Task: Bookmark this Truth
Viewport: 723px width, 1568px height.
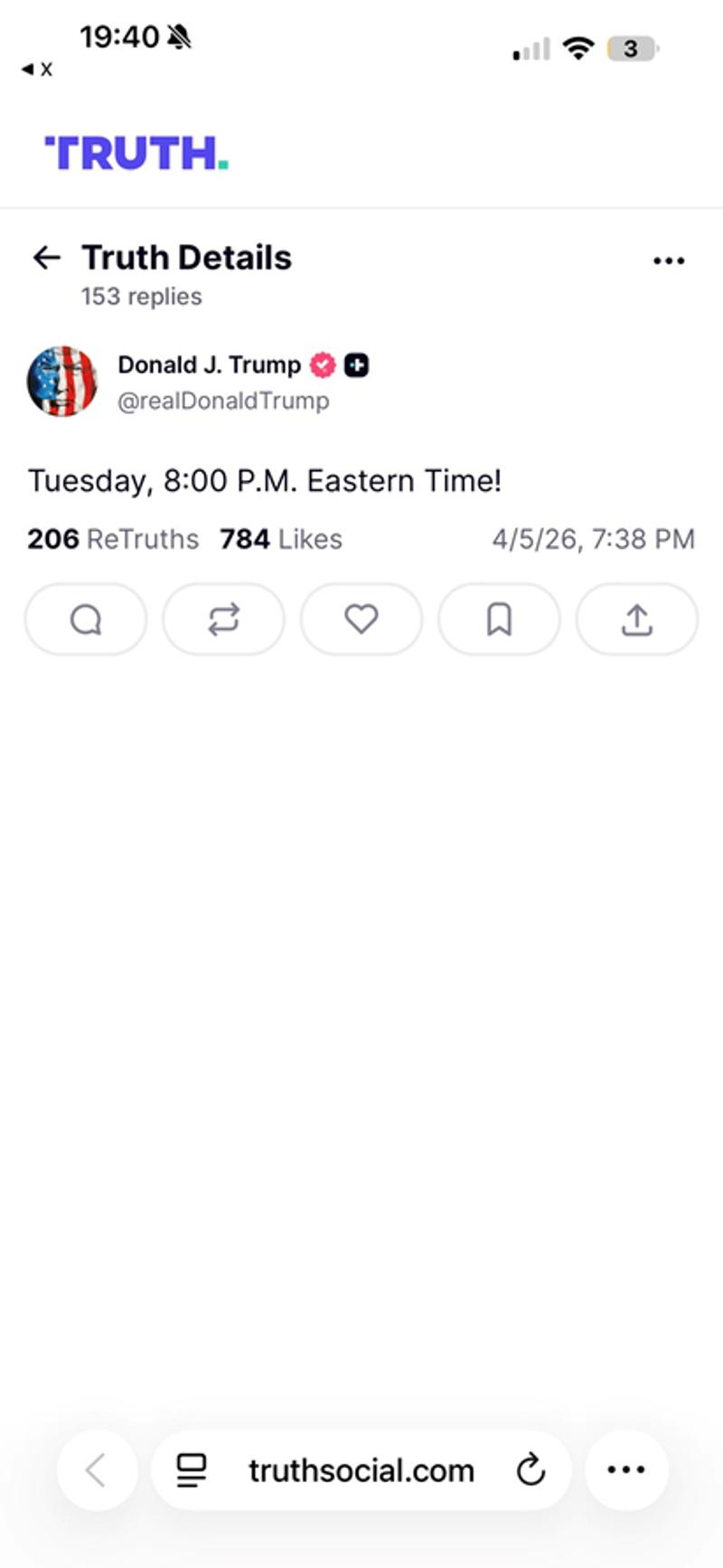Action: click(499, 620)
